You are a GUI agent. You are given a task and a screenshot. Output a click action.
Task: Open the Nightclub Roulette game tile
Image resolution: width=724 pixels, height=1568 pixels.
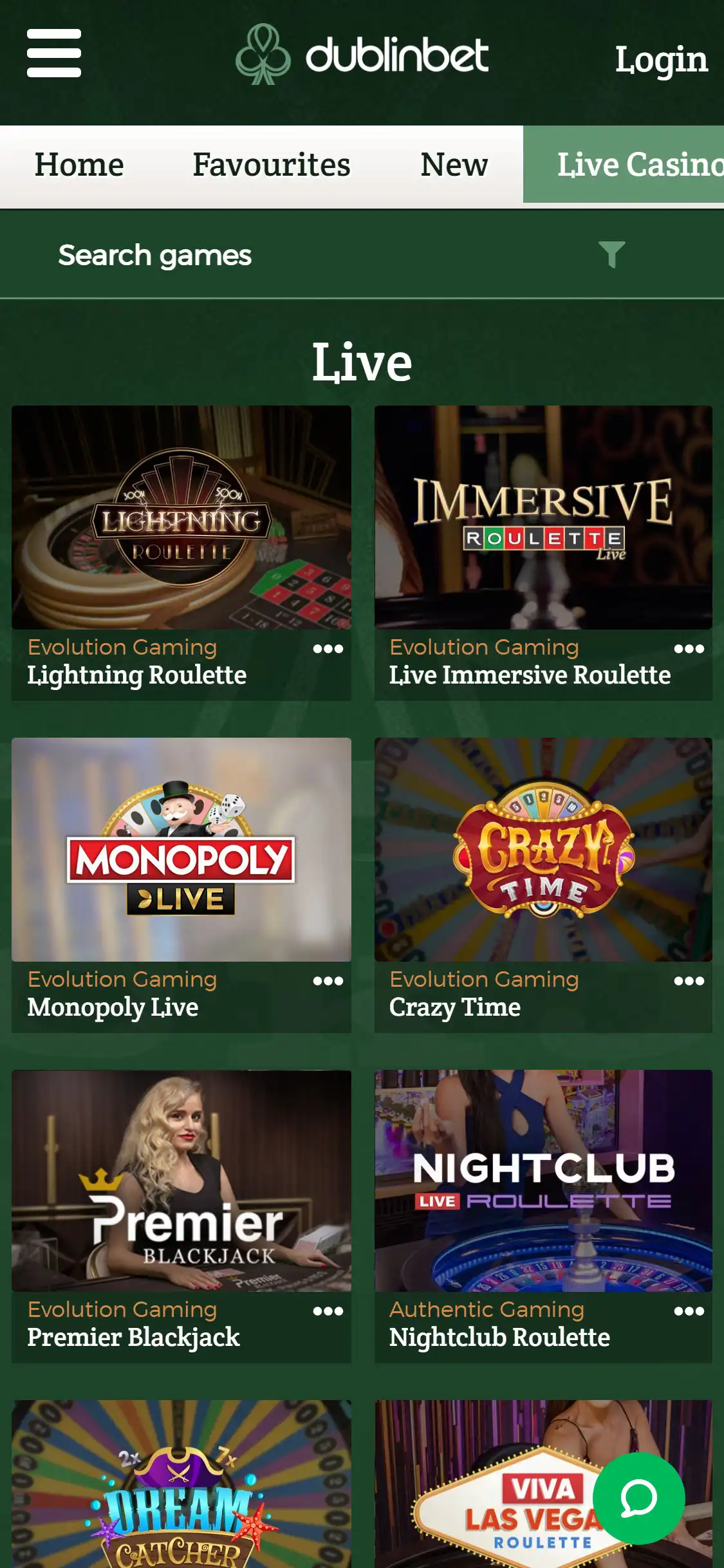click(543, 1181)
